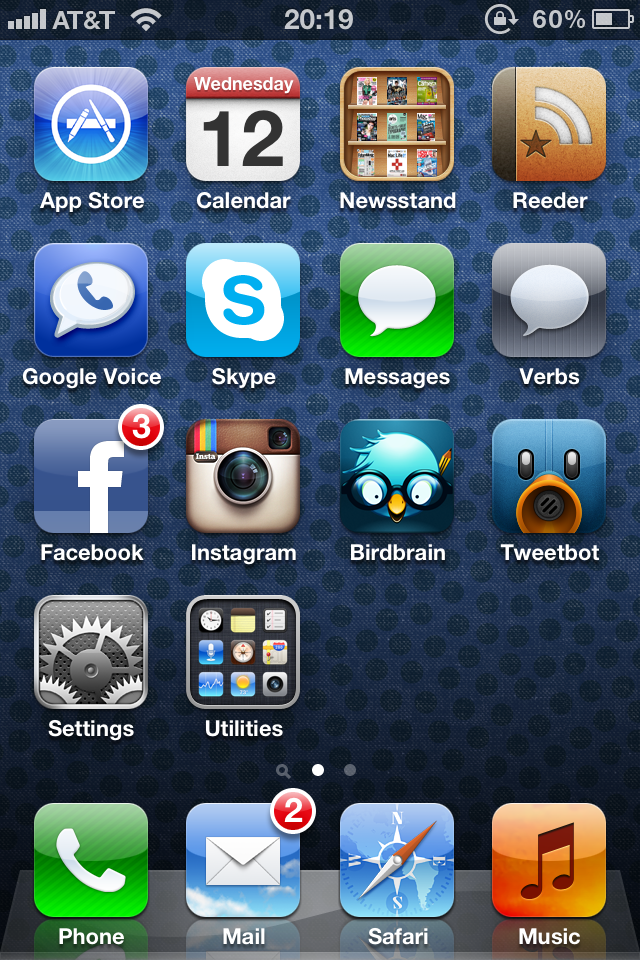Open Facebook with 3 notifications
Screen dimensions: 640x960
click(91, 476)
